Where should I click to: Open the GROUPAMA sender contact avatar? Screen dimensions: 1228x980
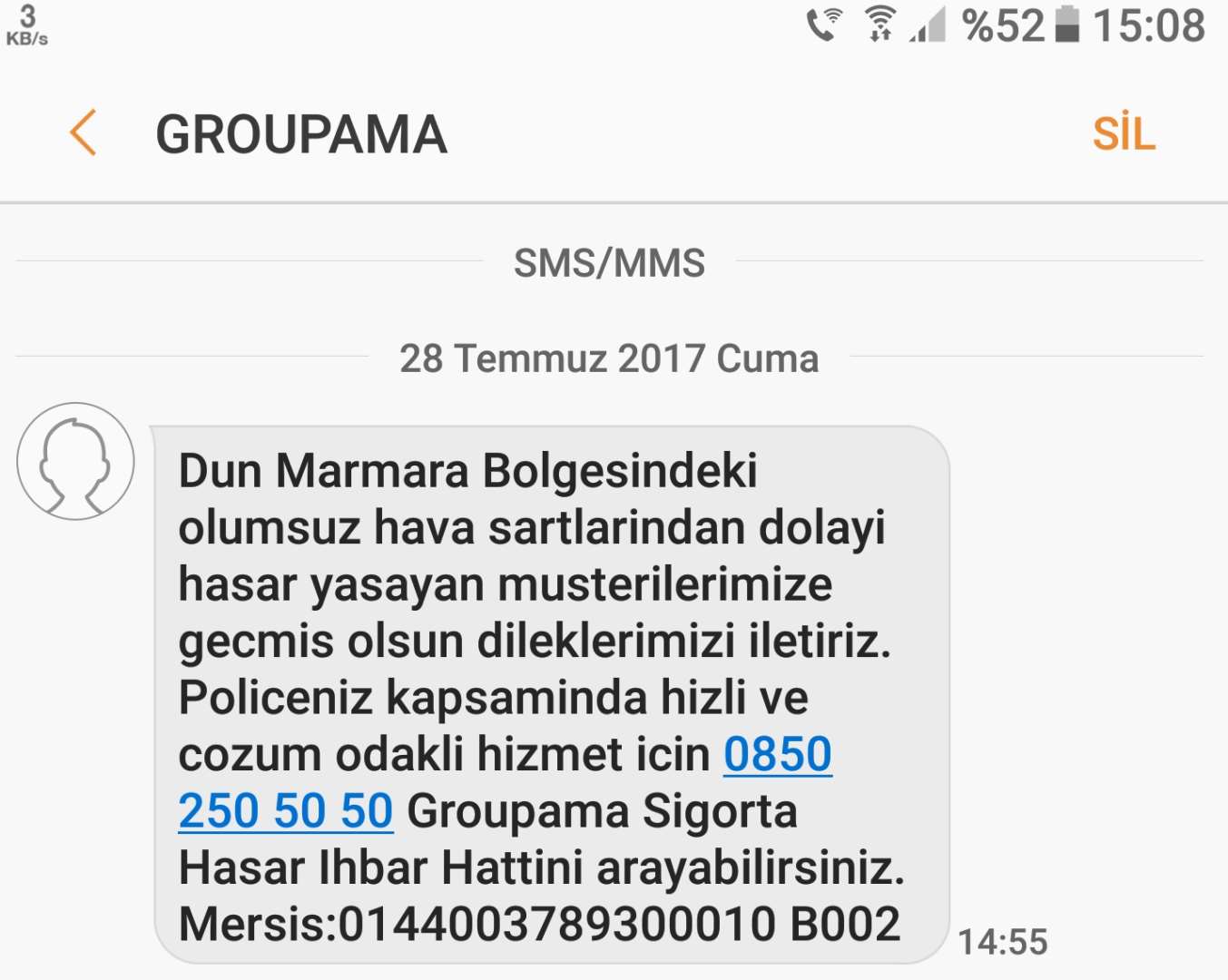point(75,461)
